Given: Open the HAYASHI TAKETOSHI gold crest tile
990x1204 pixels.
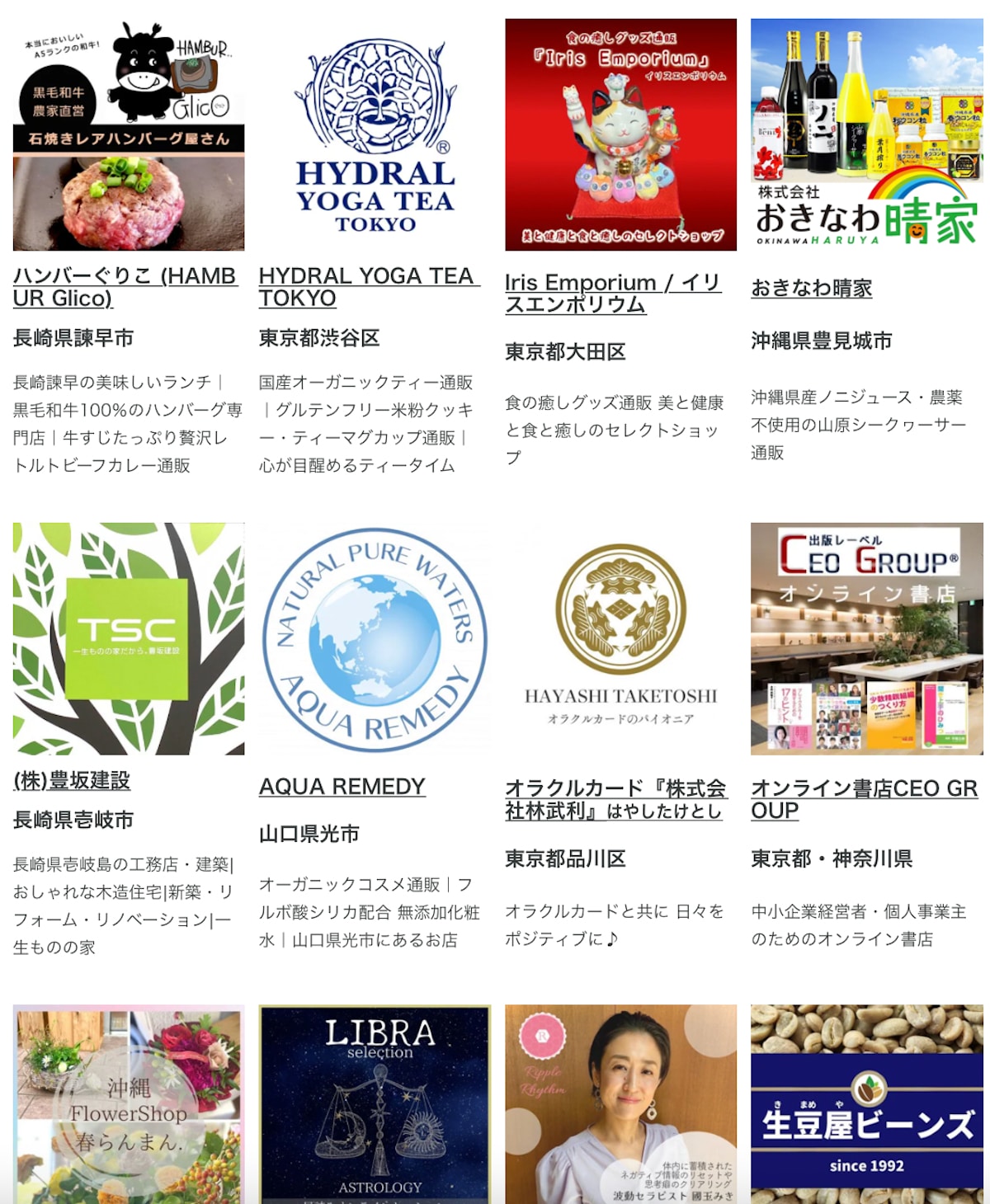Looking at the screenshot, I should point(620,638).
